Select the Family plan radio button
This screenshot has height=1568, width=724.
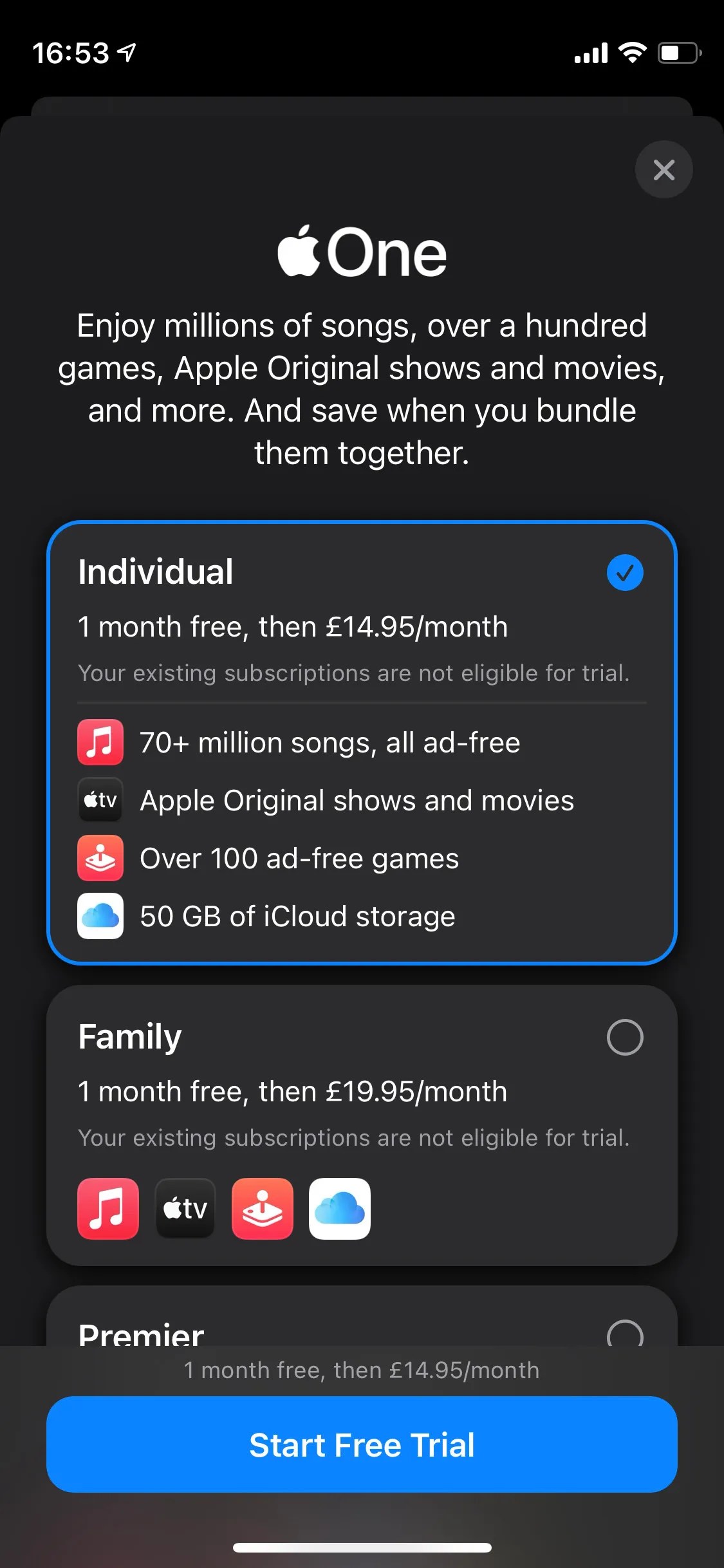[x=624, y=1036]
